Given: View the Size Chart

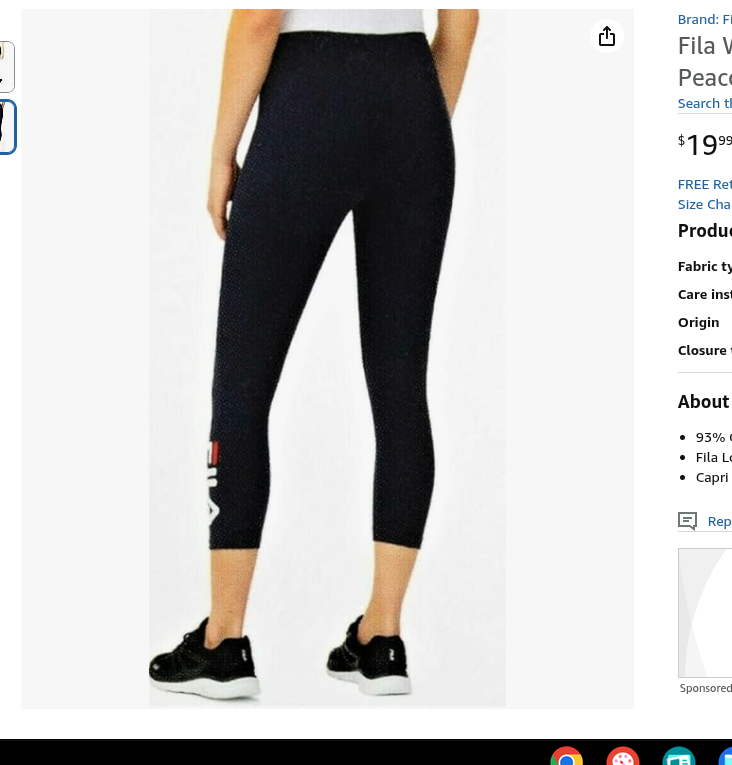Looking at the screenshot, I should pyautogui.click(x=704, y=204).
